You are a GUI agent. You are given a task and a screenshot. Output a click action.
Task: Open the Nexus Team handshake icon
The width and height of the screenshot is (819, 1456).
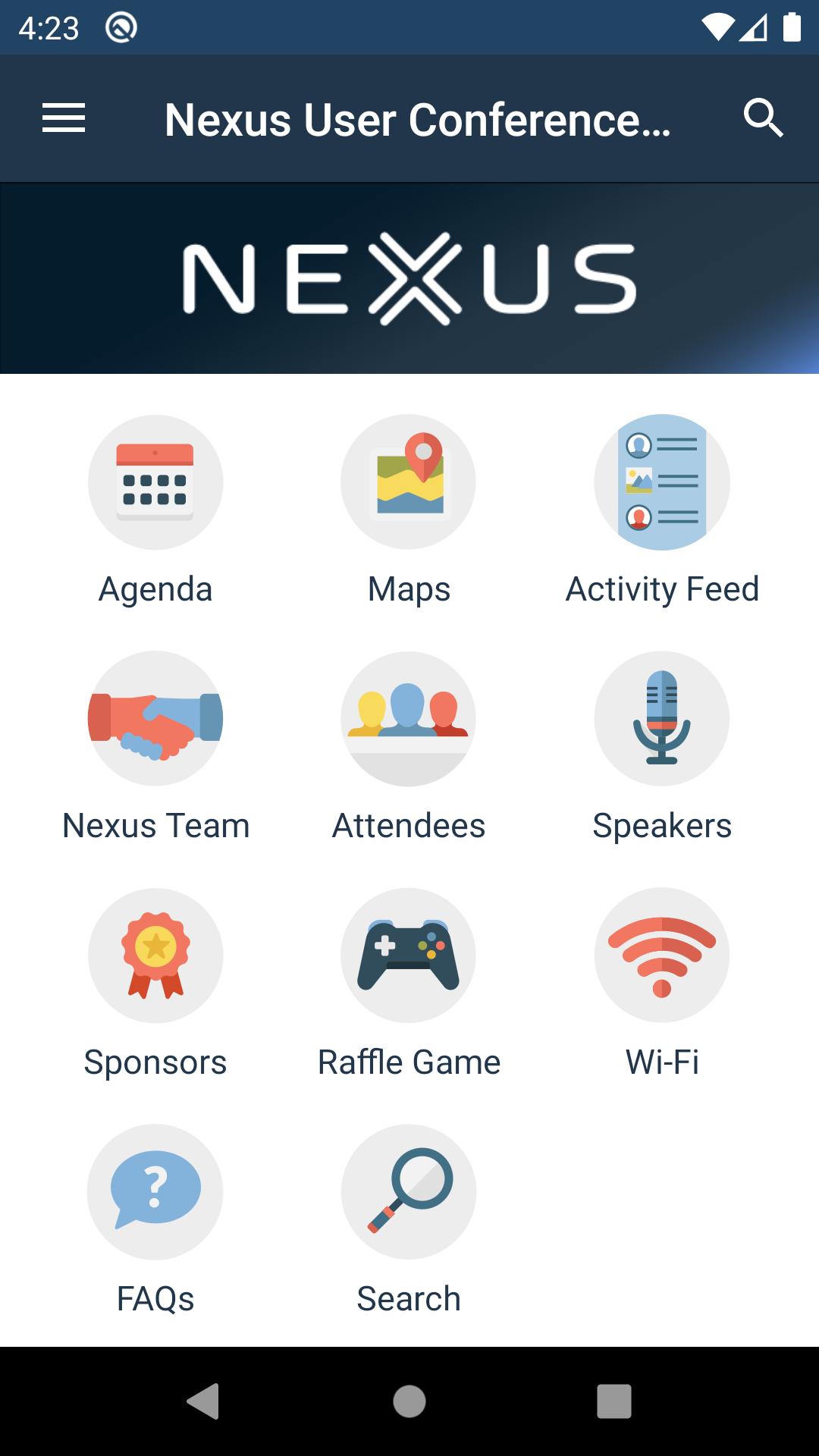point(155,718)
